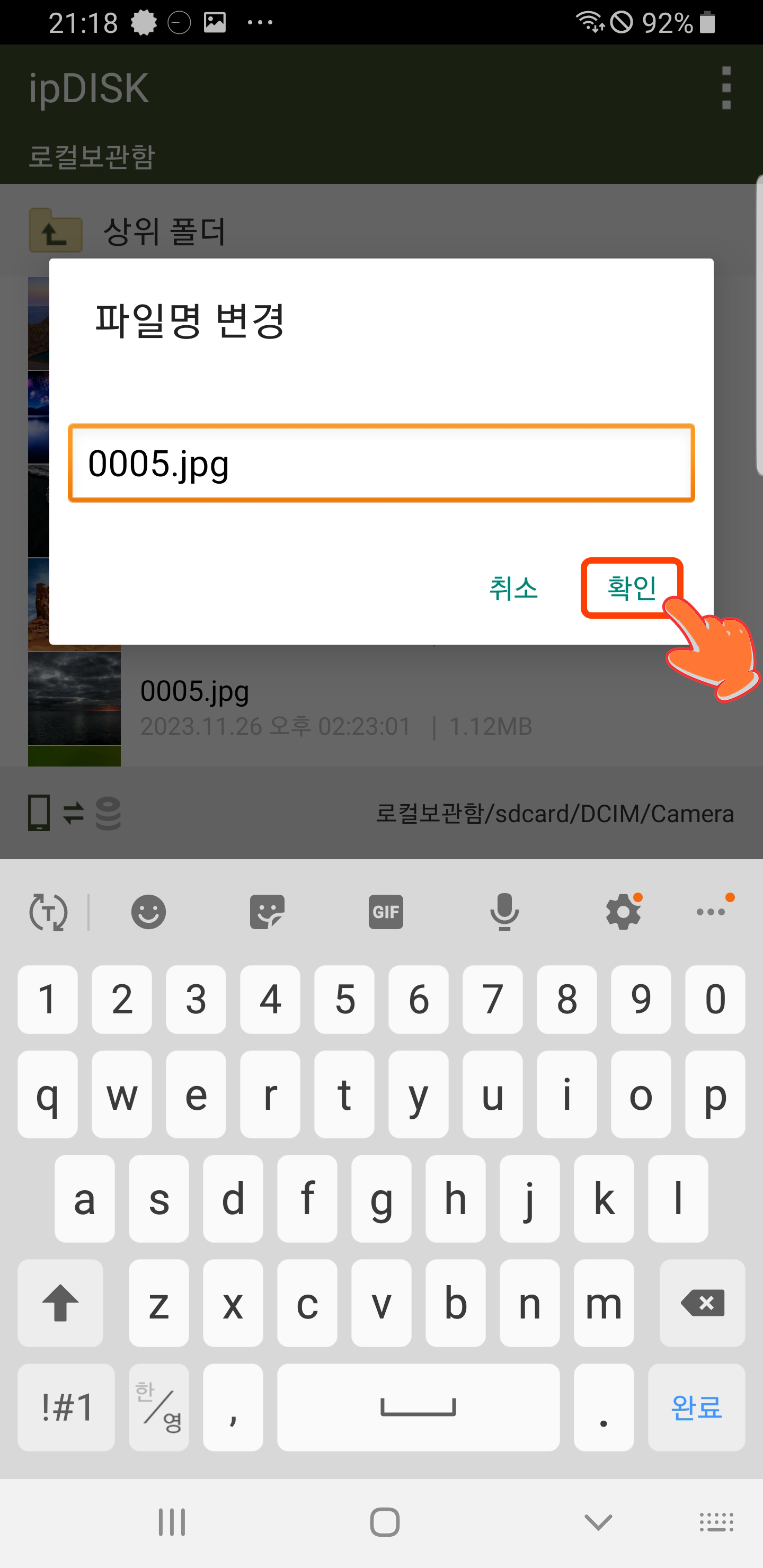This screenshot has height=1568, width=763.
Task: Confirm rename with 확인 button
Action: [x=632, y=588]
